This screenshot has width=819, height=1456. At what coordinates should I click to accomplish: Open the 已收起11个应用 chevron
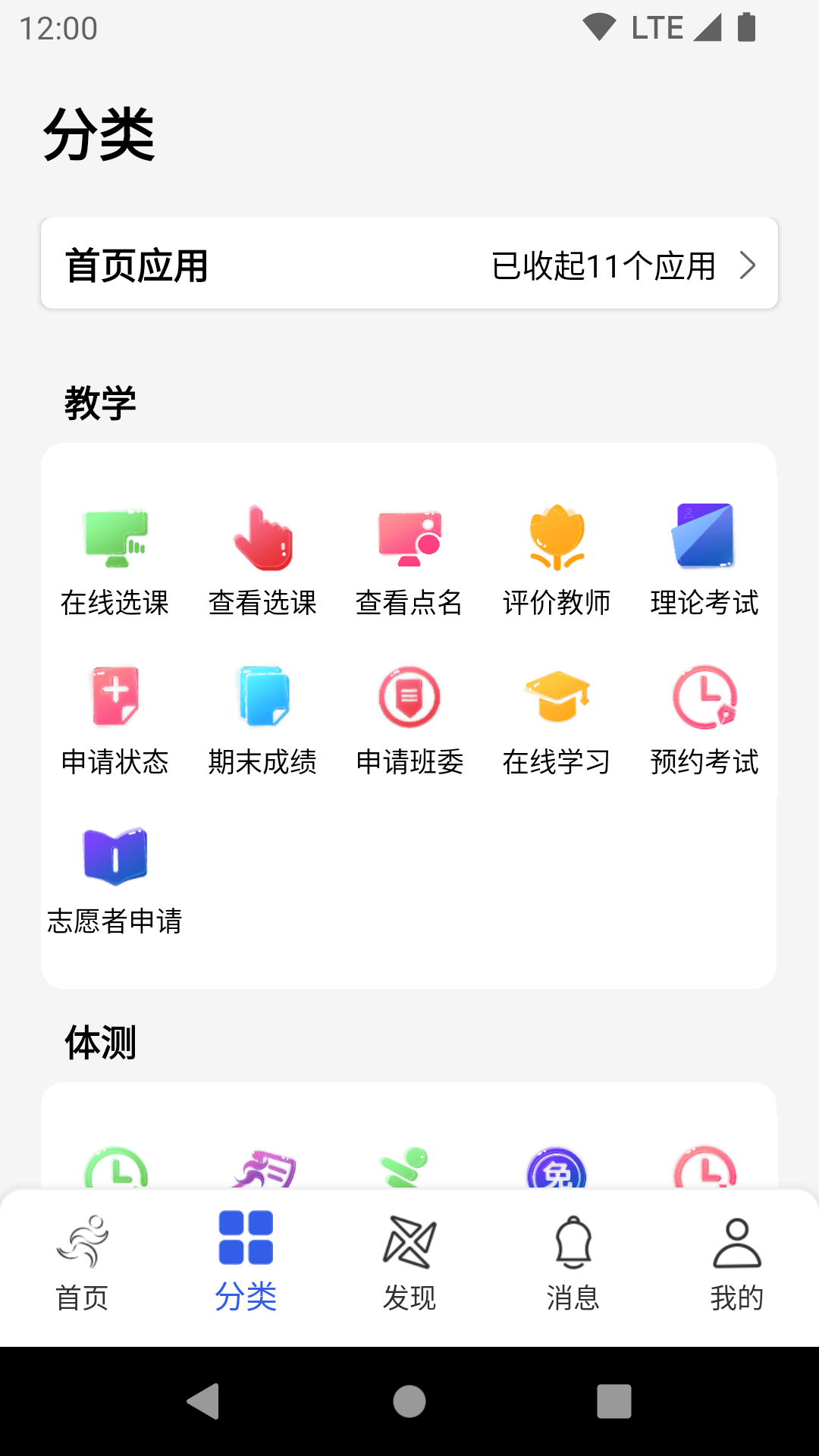[x=749, y=265]
